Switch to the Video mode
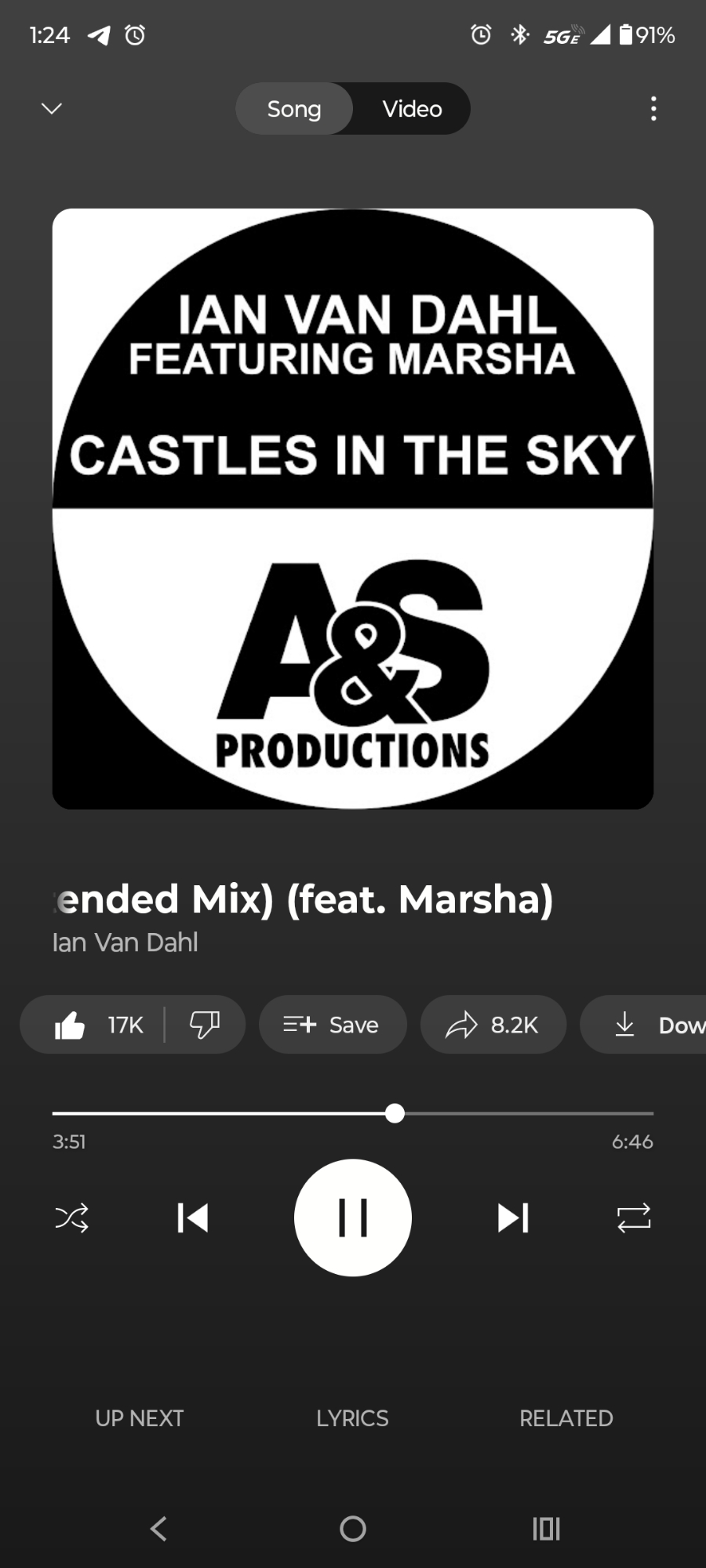Image resolution: width=706 pixels, height=1568 pixels. [412, 108]
